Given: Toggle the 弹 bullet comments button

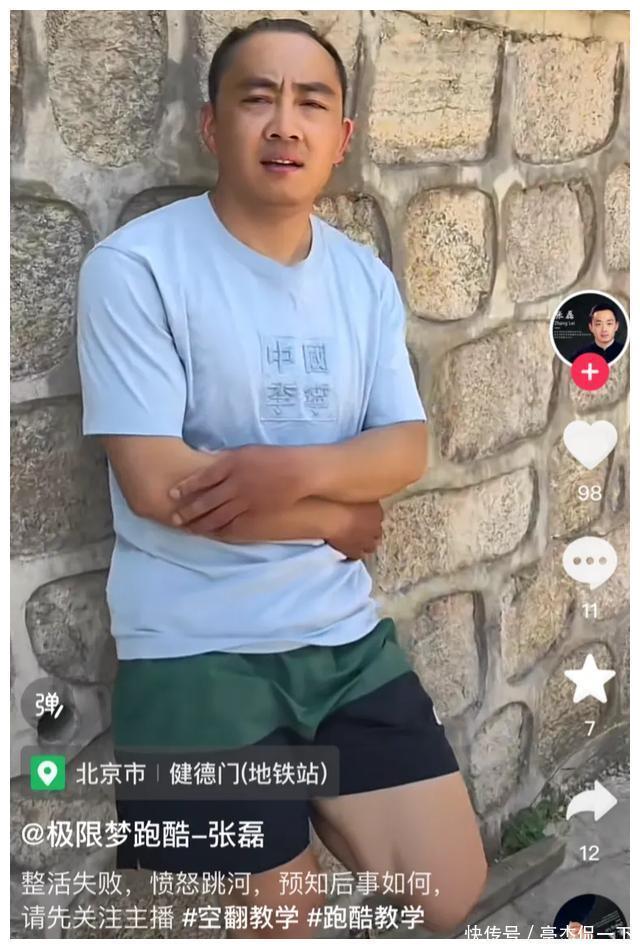Looking at the screenshot, I should [47, 706].
